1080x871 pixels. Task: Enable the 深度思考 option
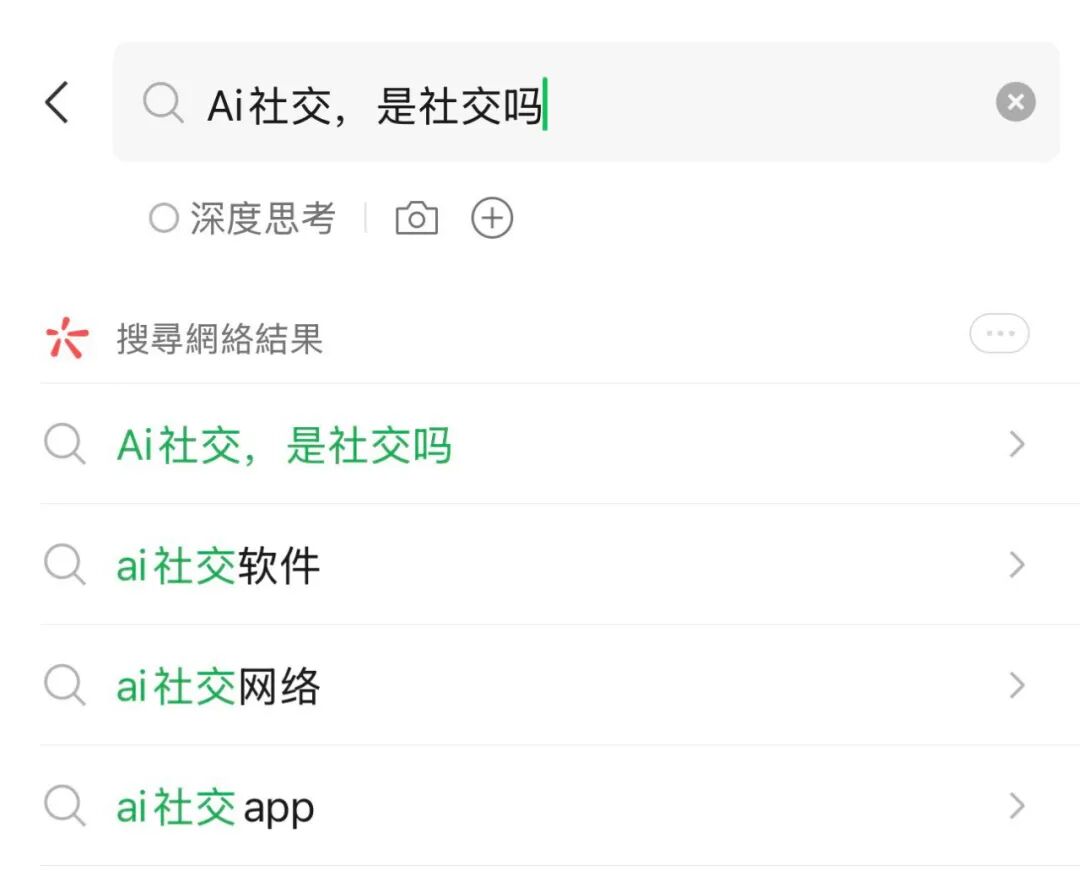[243, 218]
